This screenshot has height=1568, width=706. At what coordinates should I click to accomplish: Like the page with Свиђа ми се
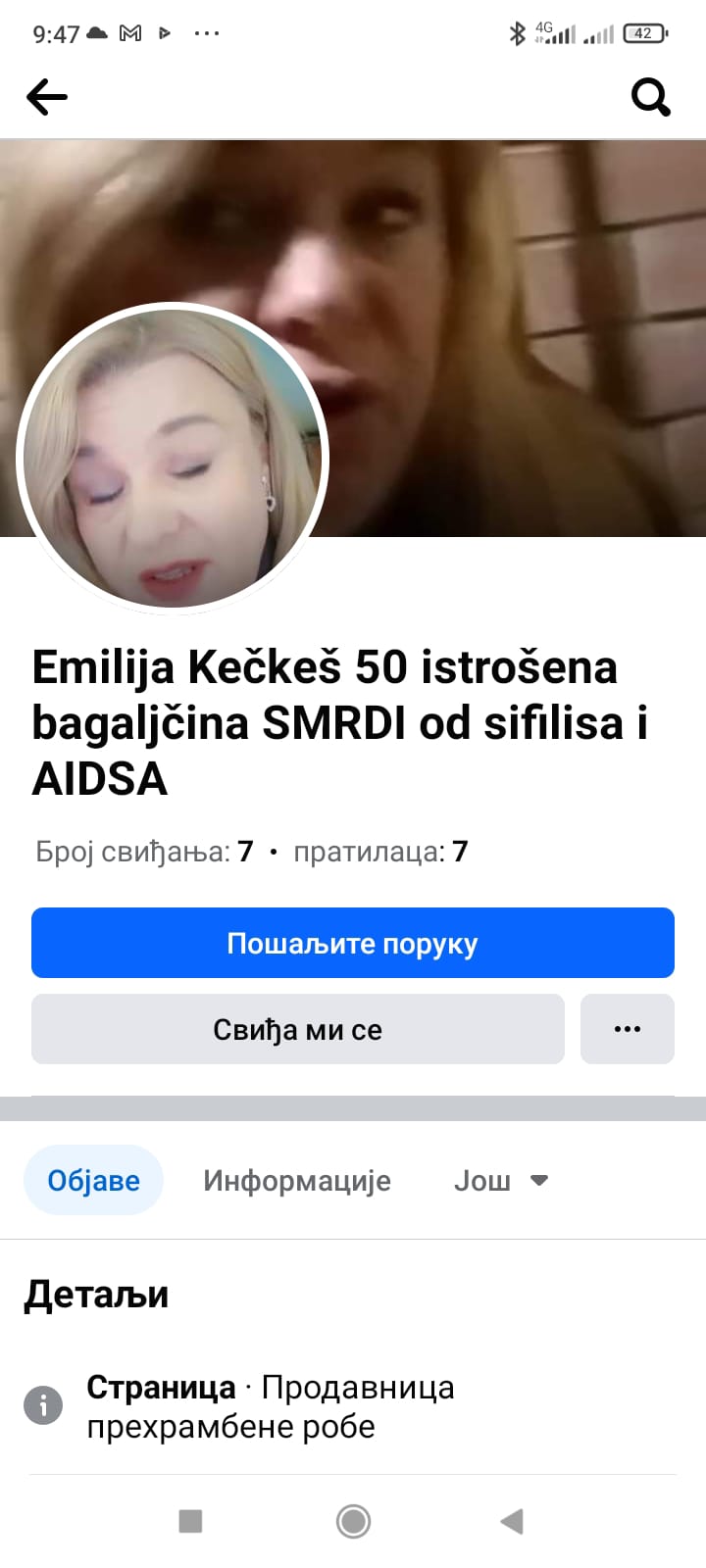pos(298,1029)
